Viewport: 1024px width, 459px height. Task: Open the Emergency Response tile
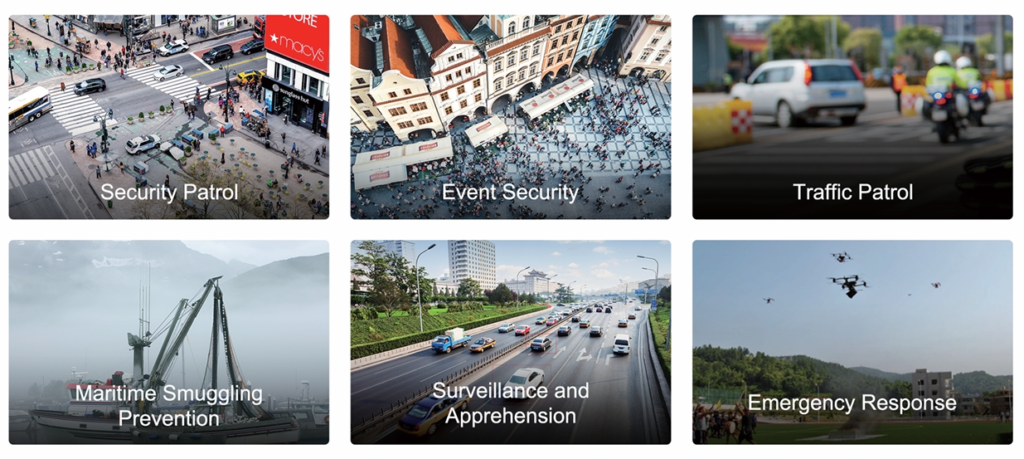852,342
